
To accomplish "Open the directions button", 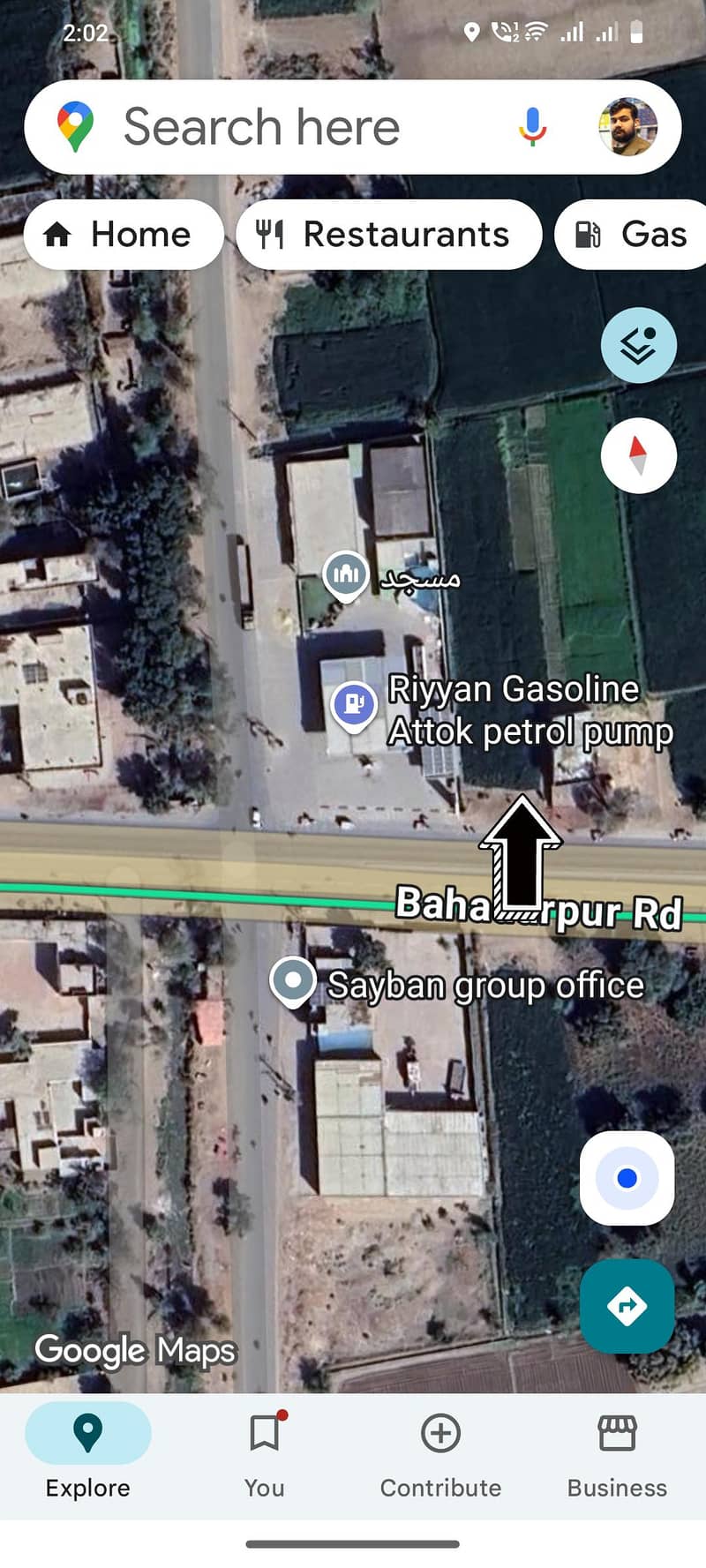I will point(627,1306).
